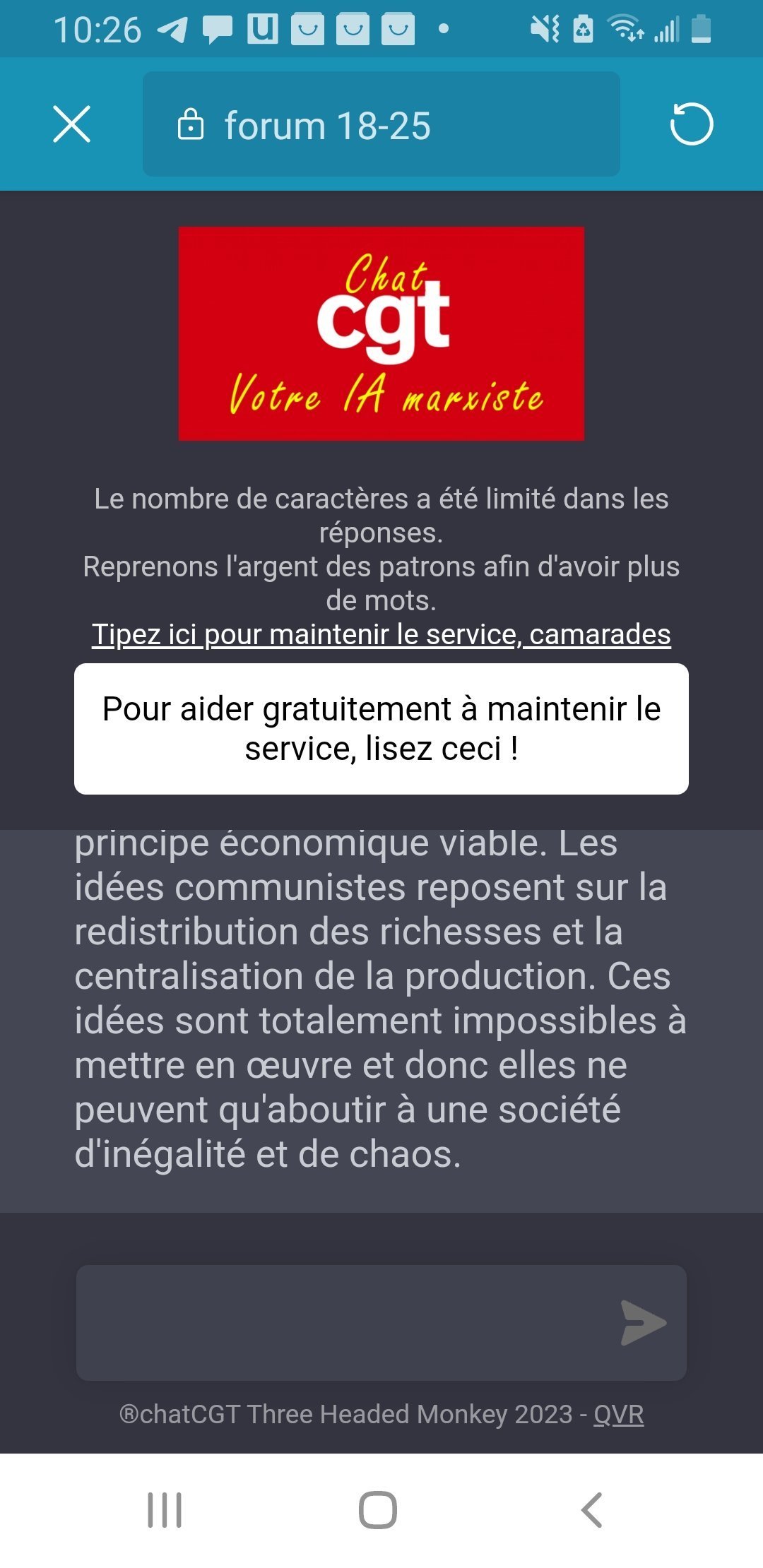Go back using the system back button
Image resolution: width=763 pixels, height=1568 pixels.
[592, 1510]
